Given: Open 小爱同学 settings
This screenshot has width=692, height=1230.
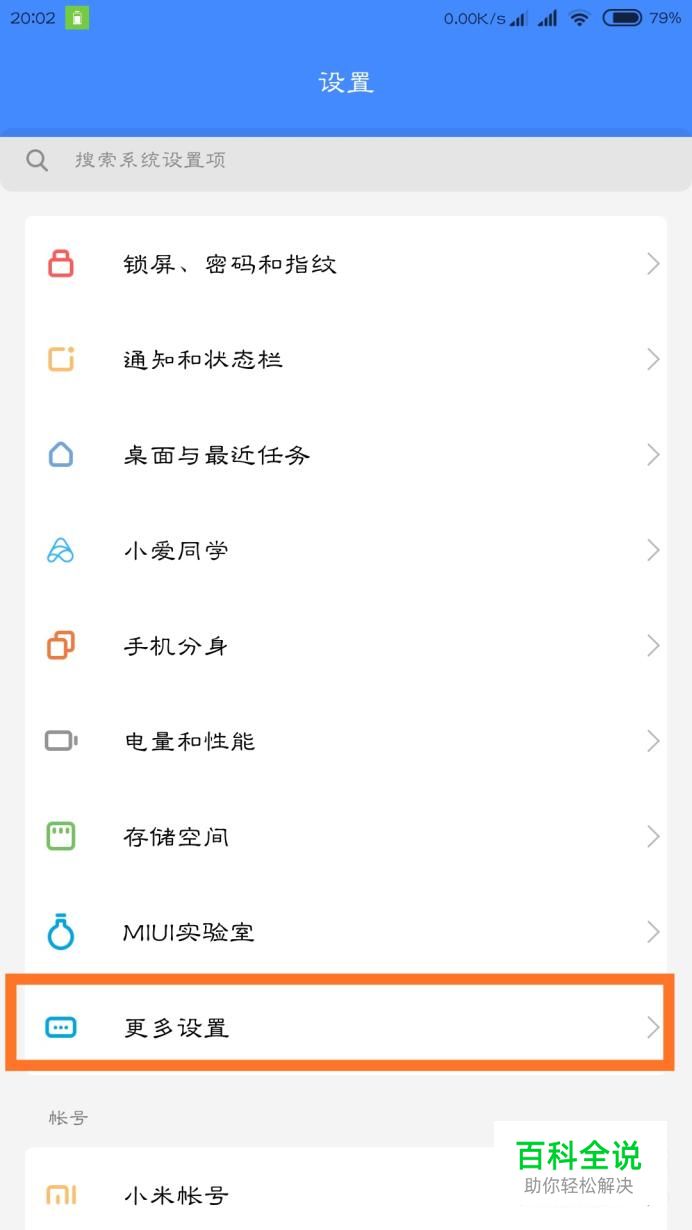Looking at the screenshot, I should pos(345,550).
